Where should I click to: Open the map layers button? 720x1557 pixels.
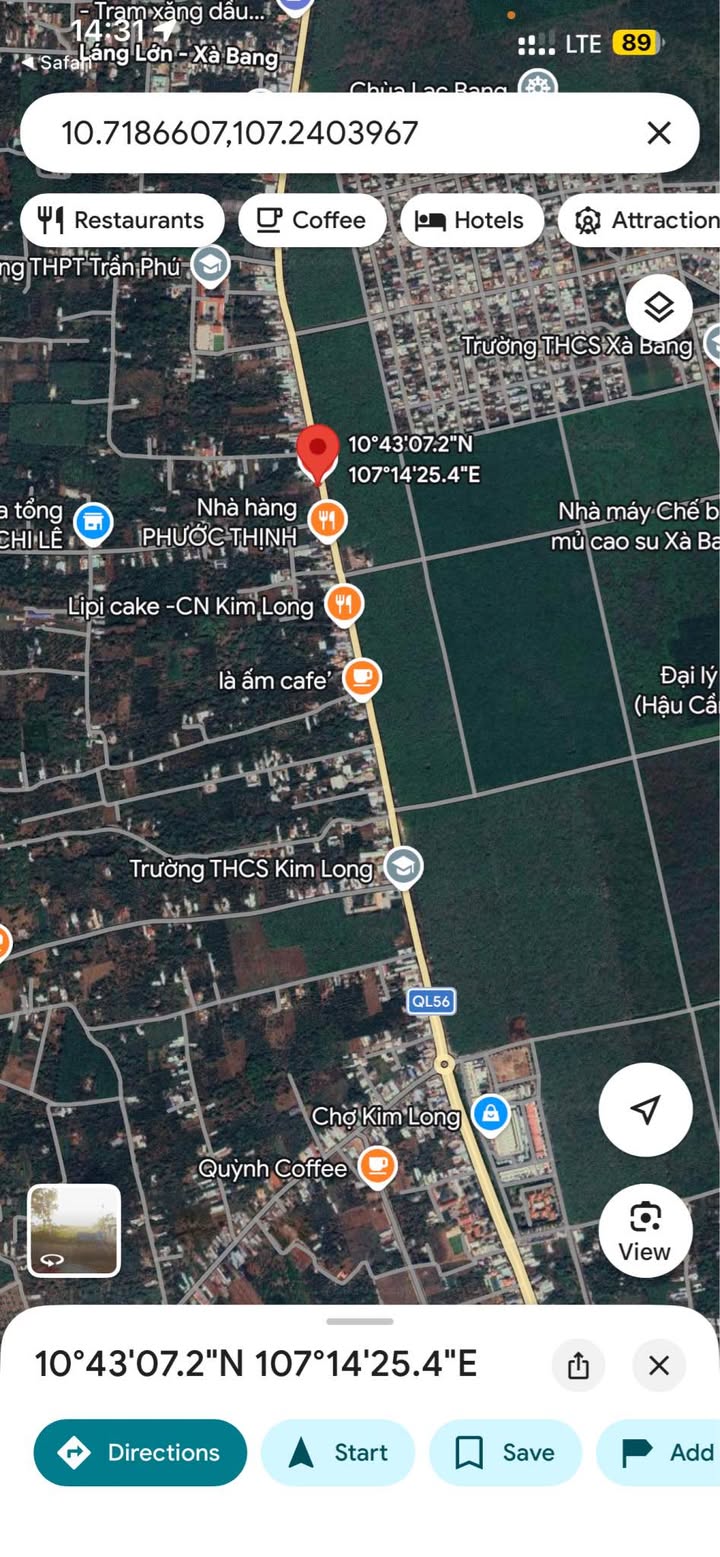[x=659, y=307]
